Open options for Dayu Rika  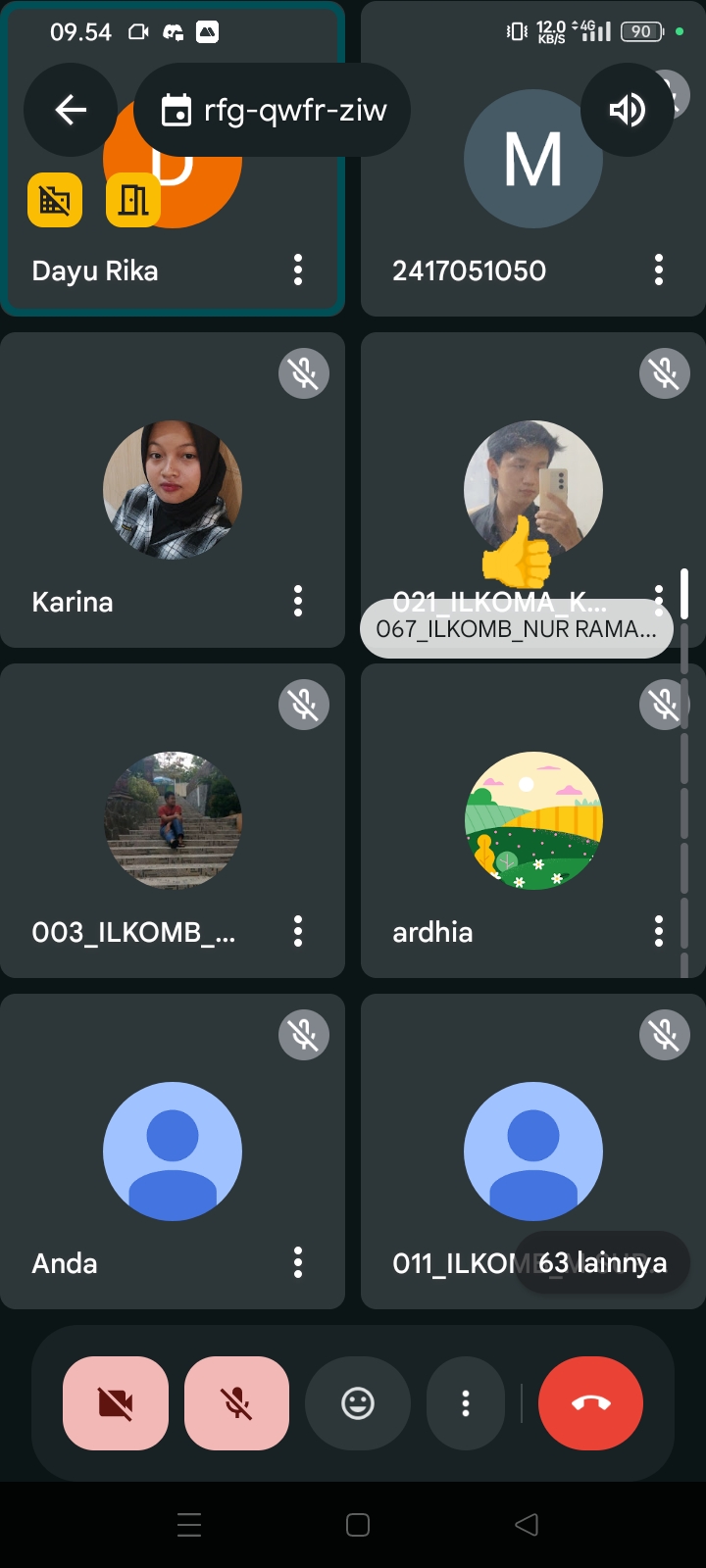click(x=298, y=270)
